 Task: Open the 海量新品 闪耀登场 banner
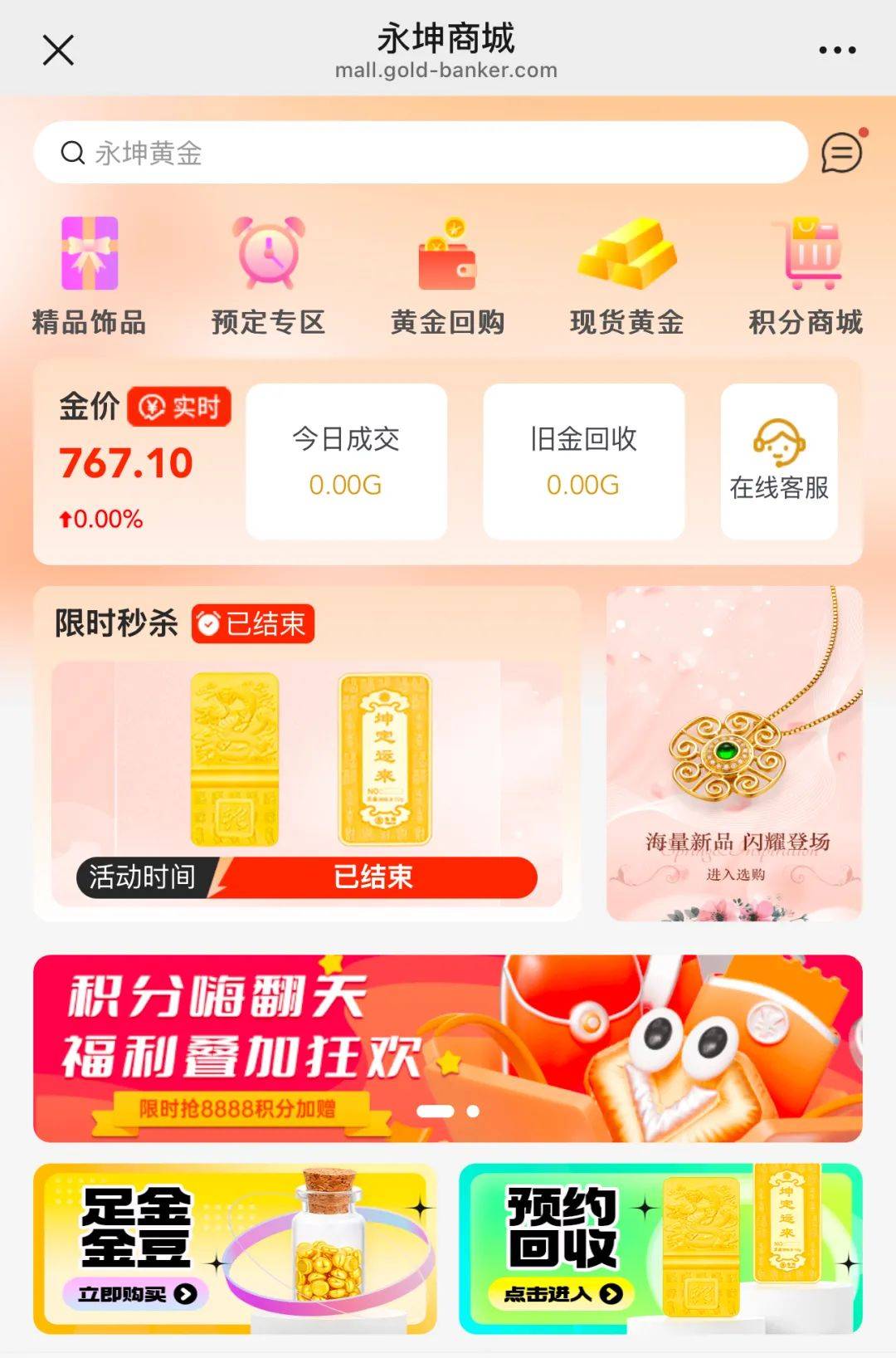[x=734, y=754]
